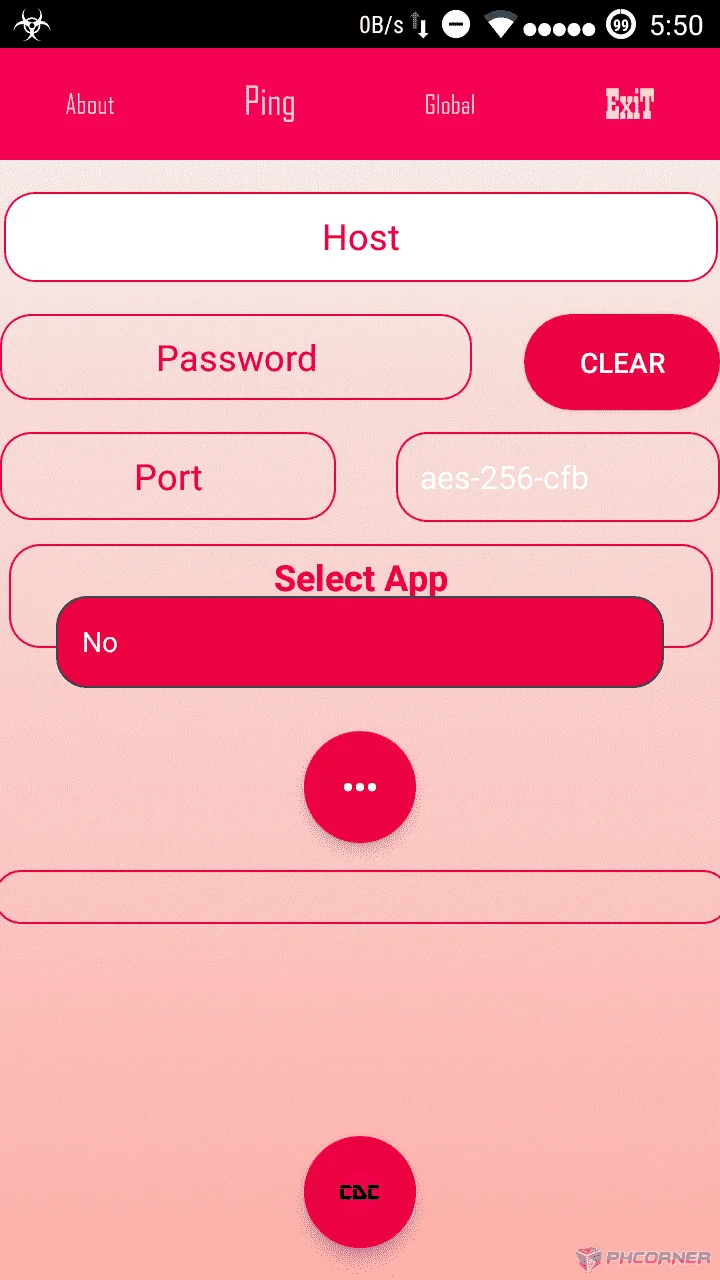
Task: Tap the three-dots round button
Action: 360,787
